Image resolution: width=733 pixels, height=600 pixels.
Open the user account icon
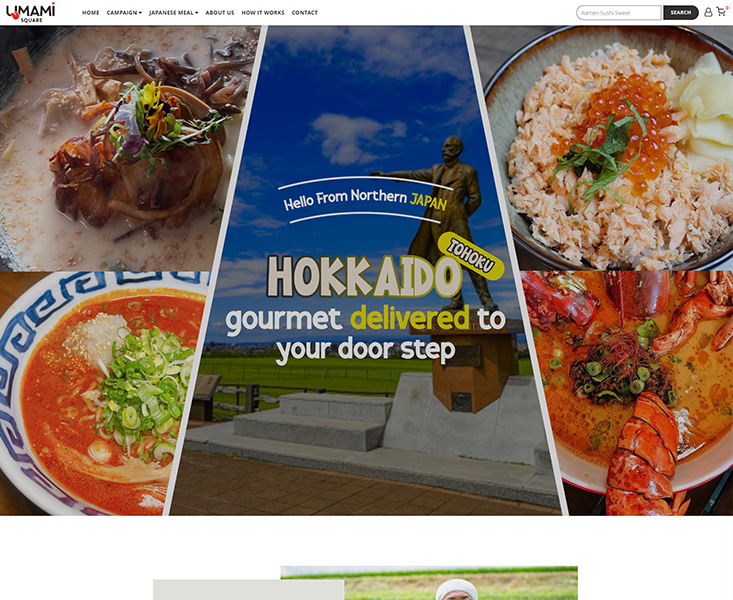click(708, 13)
